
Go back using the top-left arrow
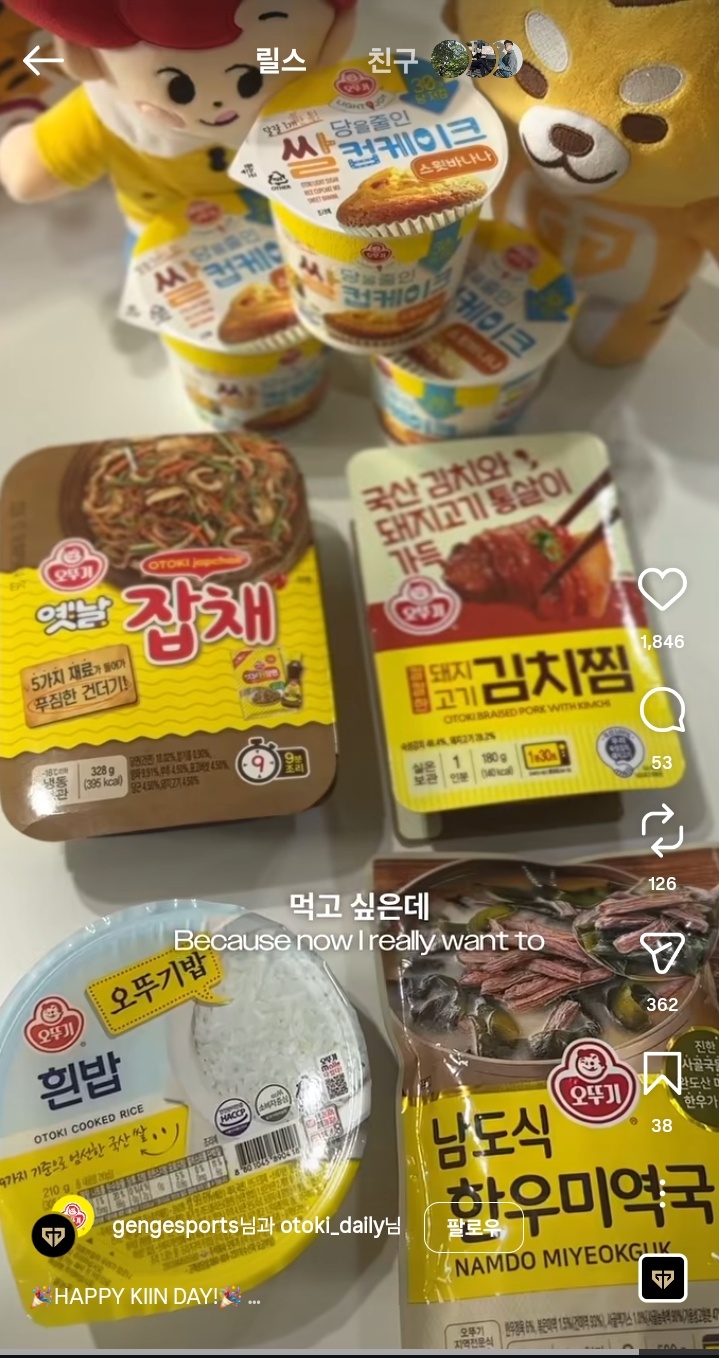click(42, 61)
